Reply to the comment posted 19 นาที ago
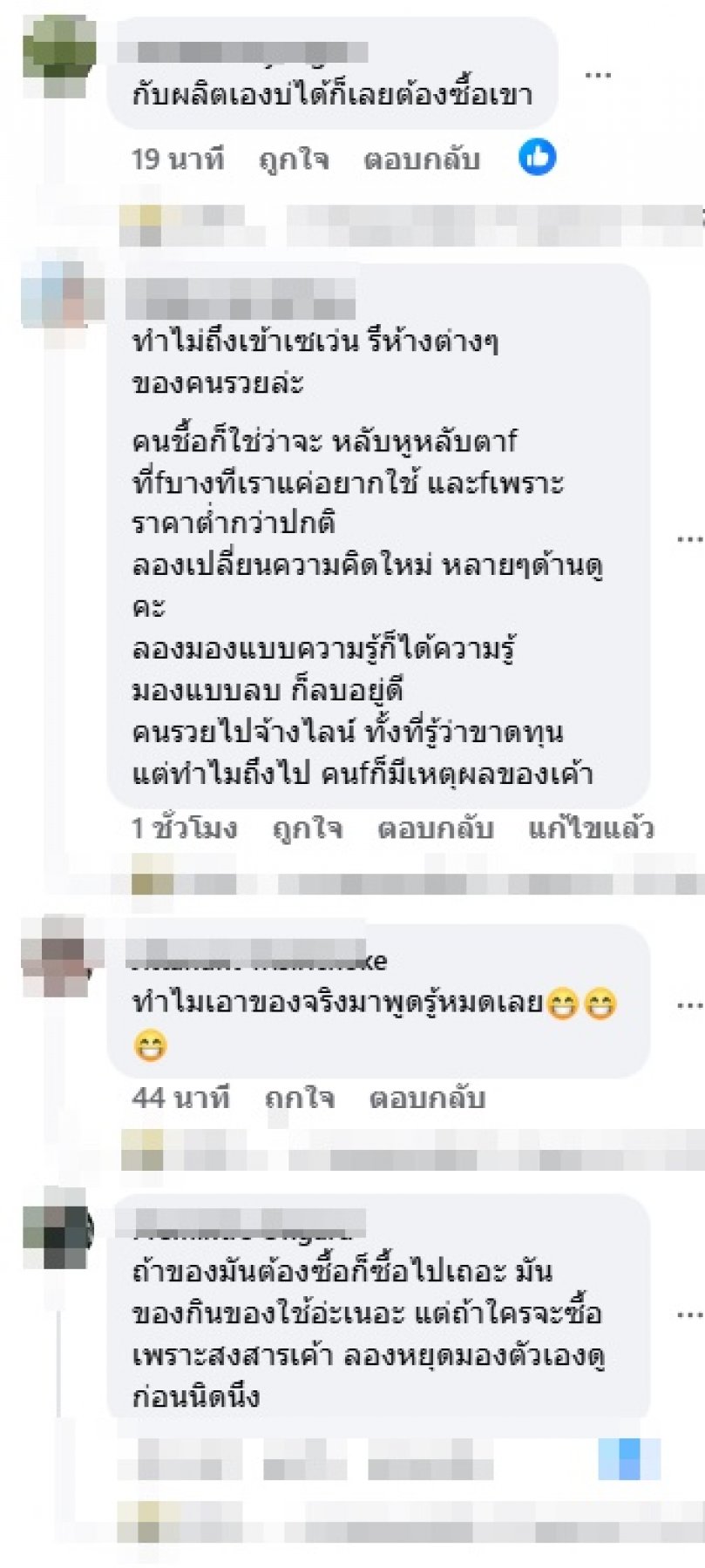This screenshot has height=1568, width=705. pos(421,159)
